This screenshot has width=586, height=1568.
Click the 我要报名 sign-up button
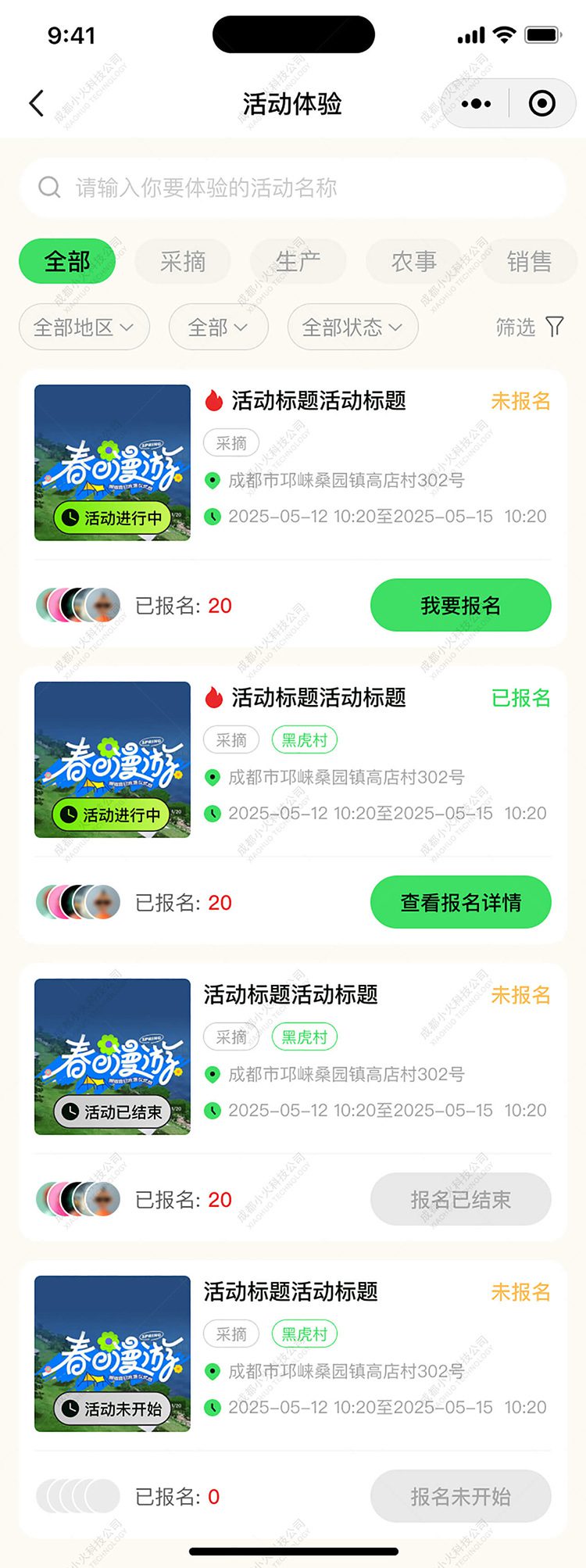[463, 604]
